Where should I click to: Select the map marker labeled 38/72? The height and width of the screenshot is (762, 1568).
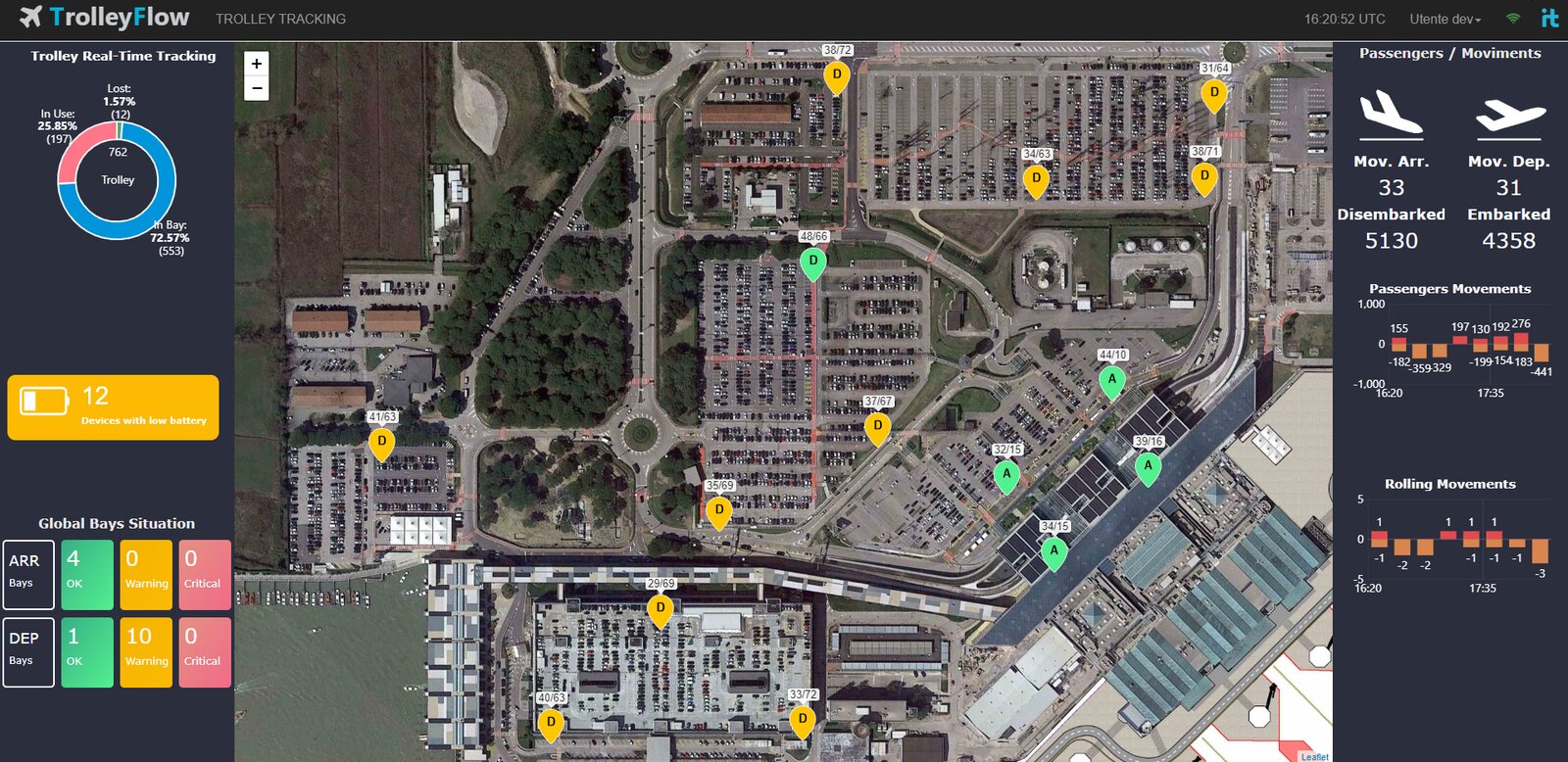836,75
